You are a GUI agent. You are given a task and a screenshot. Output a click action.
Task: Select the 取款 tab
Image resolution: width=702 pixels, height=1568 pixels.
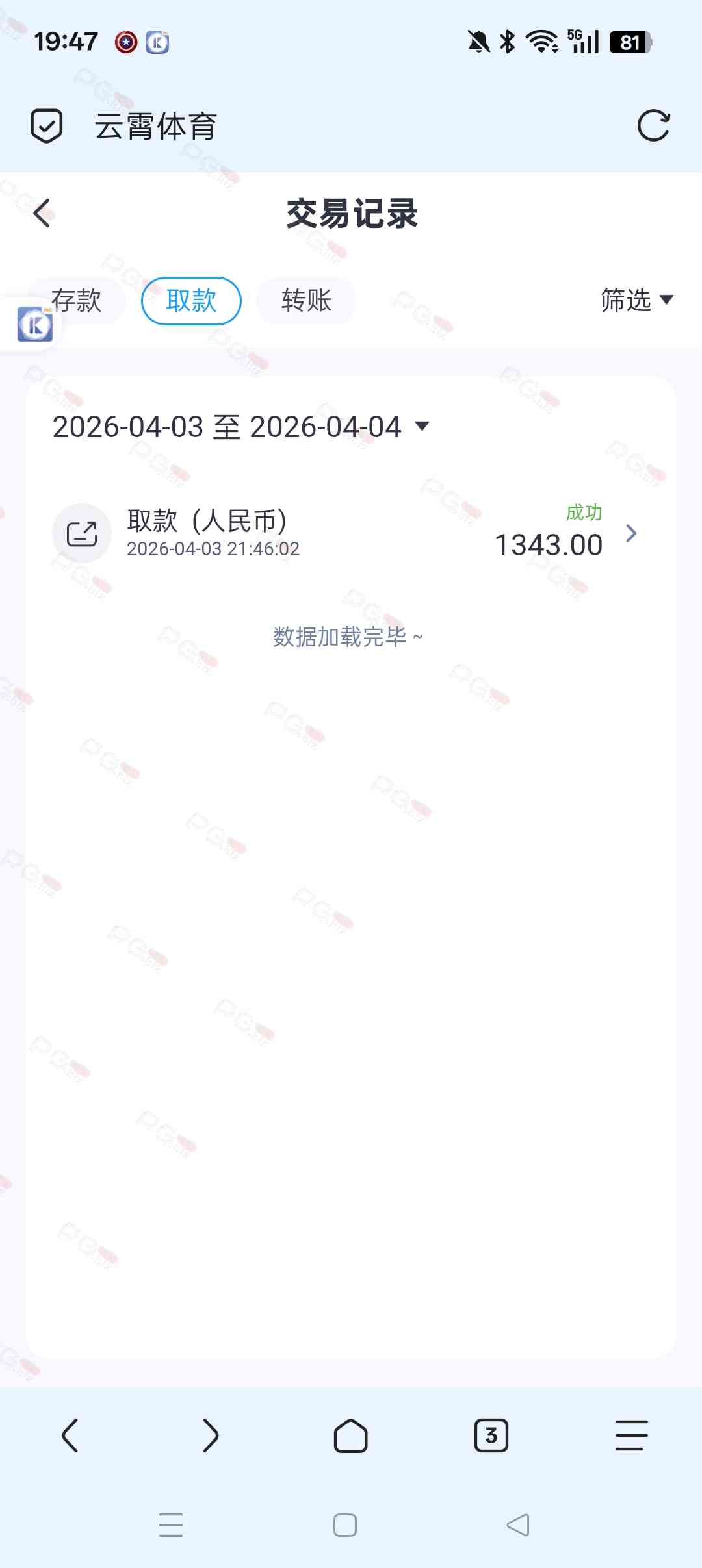click(x=191, y=301)
